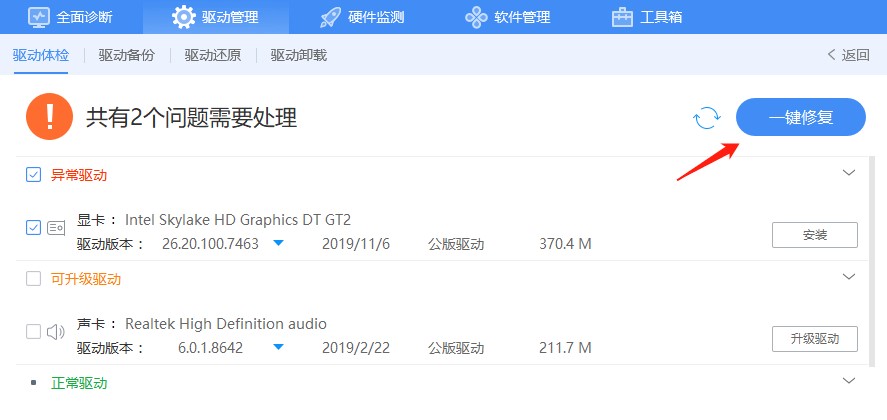Expand the 正常驱动 section chevron
The height and width of the screenshot is (420, 887).
[849, 381]
